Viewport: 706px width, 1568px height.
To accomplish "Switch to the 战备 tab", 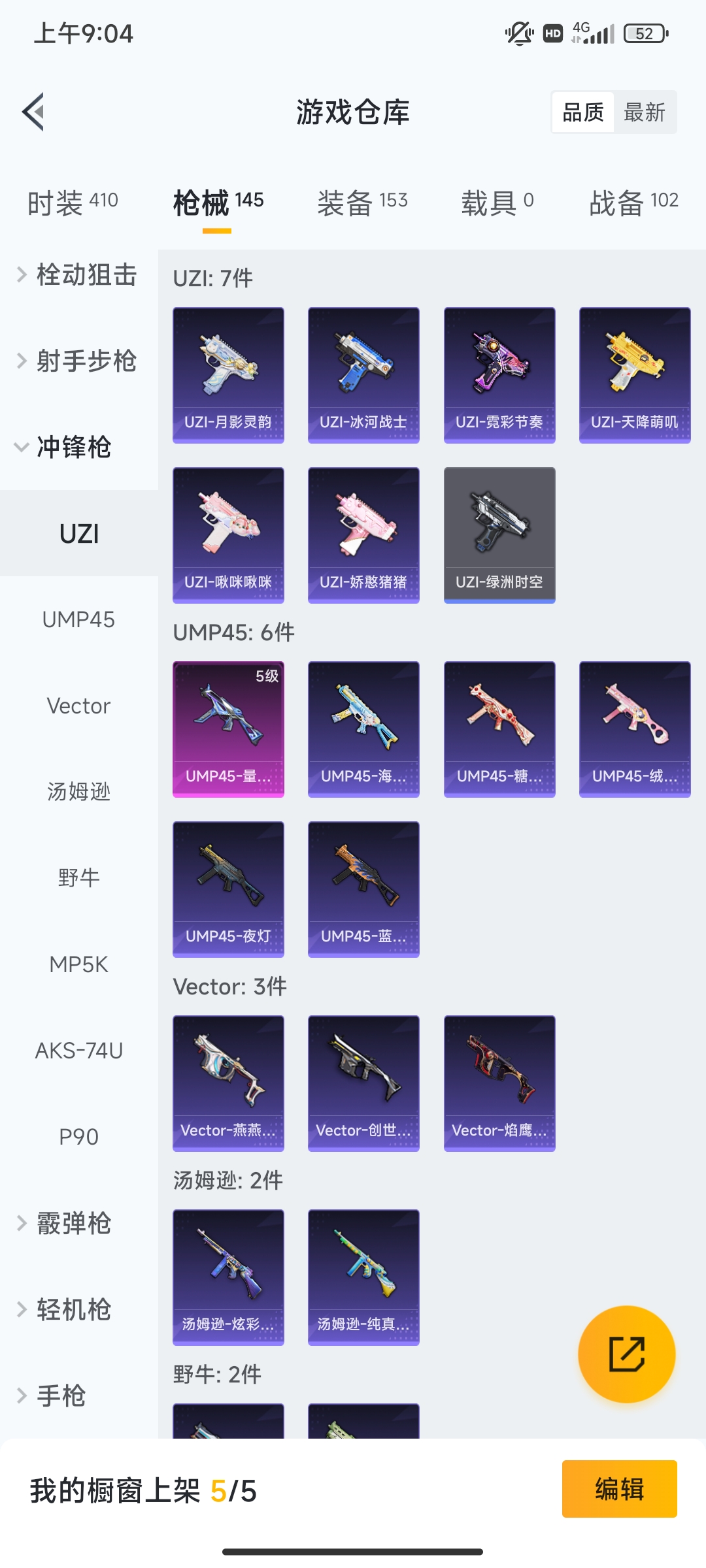I will click(633, 202).
